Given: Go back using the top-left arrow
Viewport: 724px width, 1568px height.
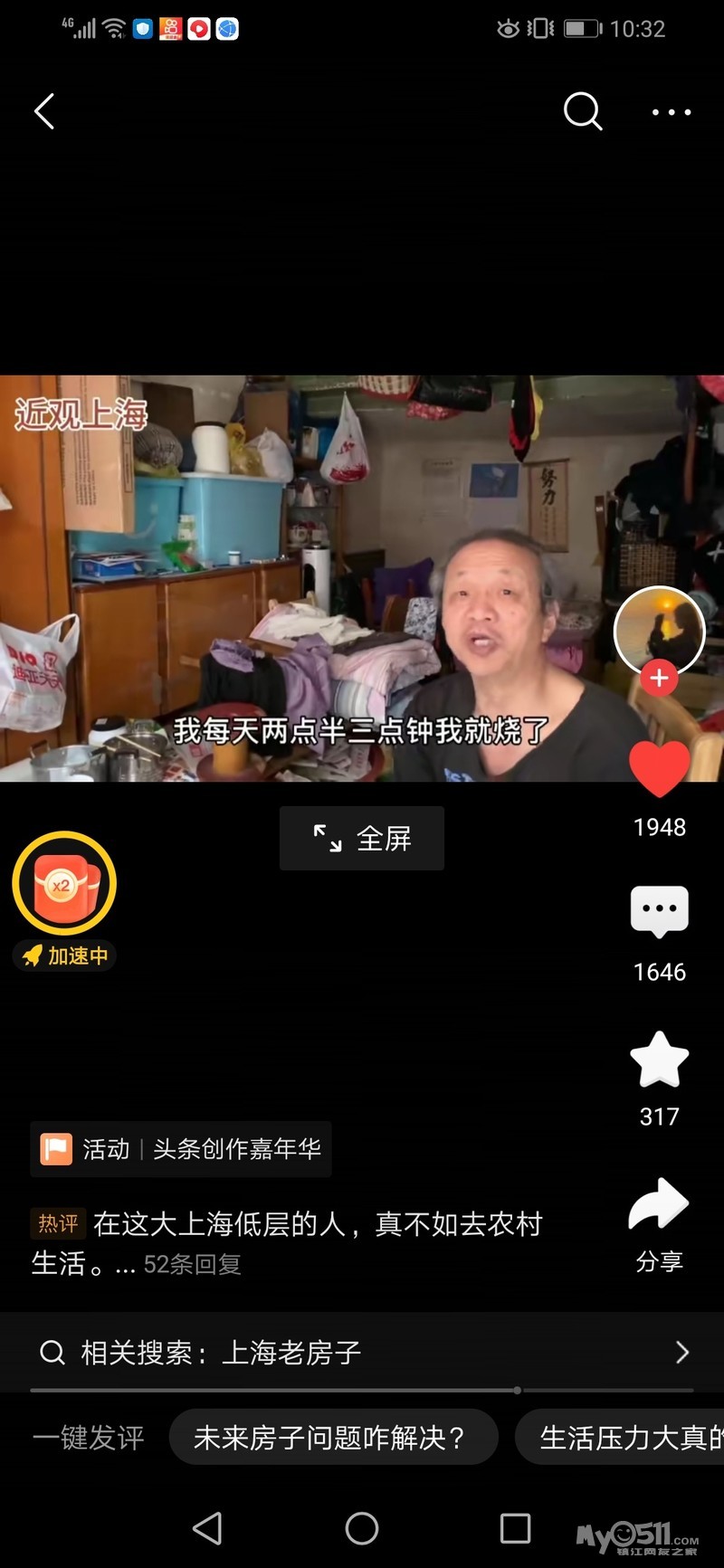Looking at the screenshot, I should (x=44, y=112).
